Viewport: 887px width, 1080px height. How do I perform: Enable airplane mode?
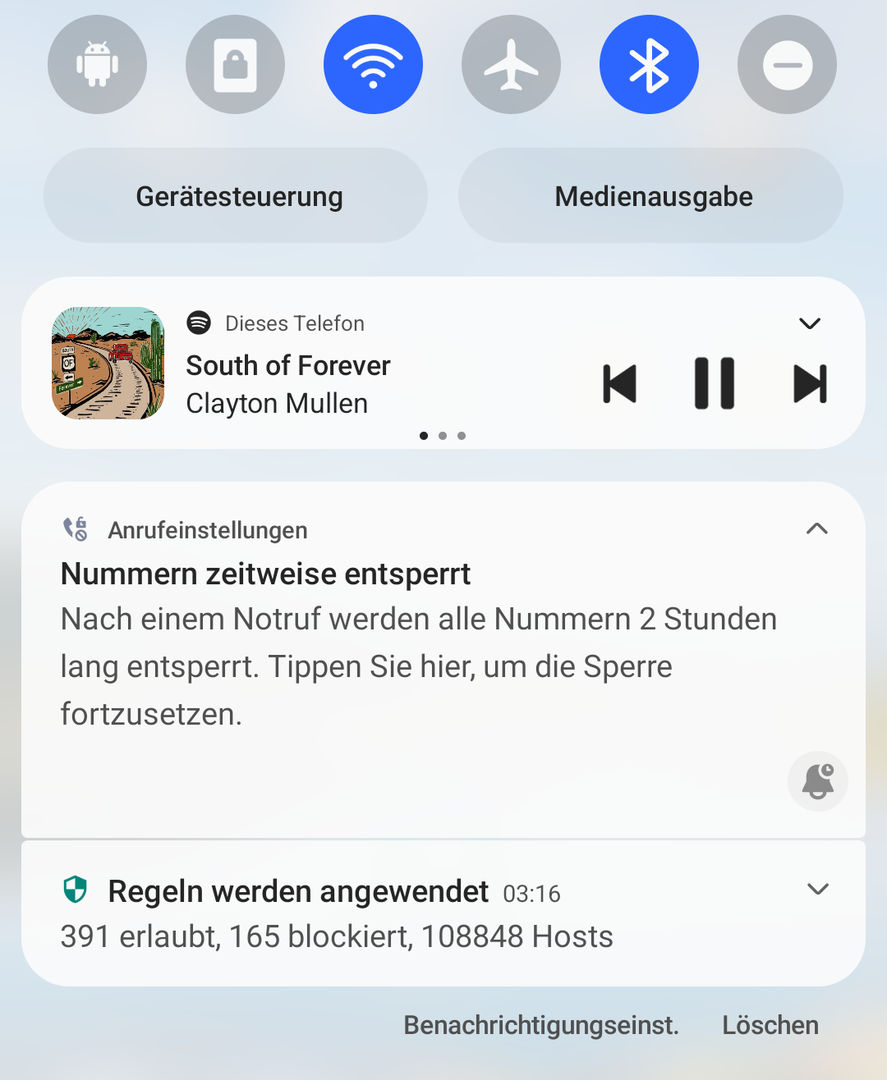(x=511, y=65)
